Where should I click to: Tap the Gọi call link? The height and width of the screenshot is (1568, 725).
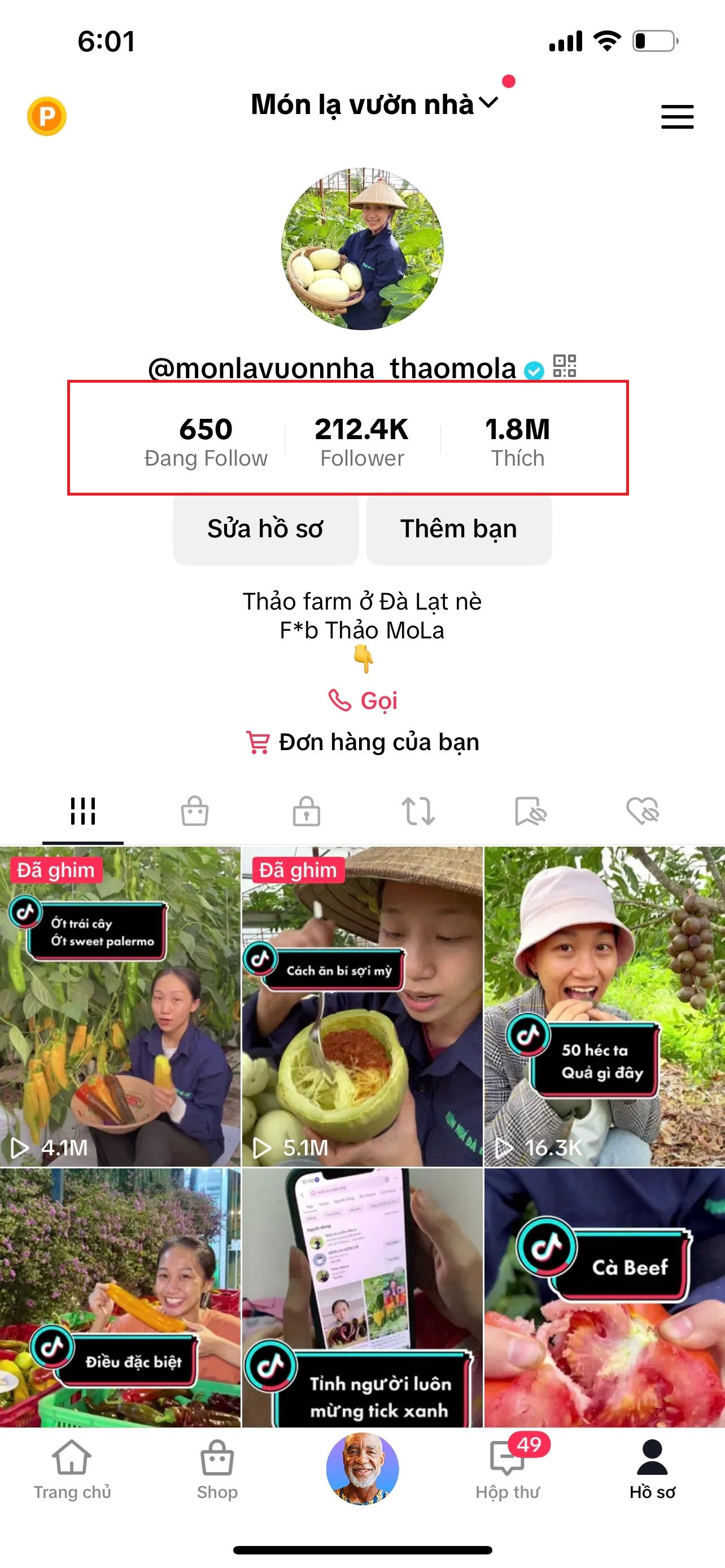tap(363, 700)
